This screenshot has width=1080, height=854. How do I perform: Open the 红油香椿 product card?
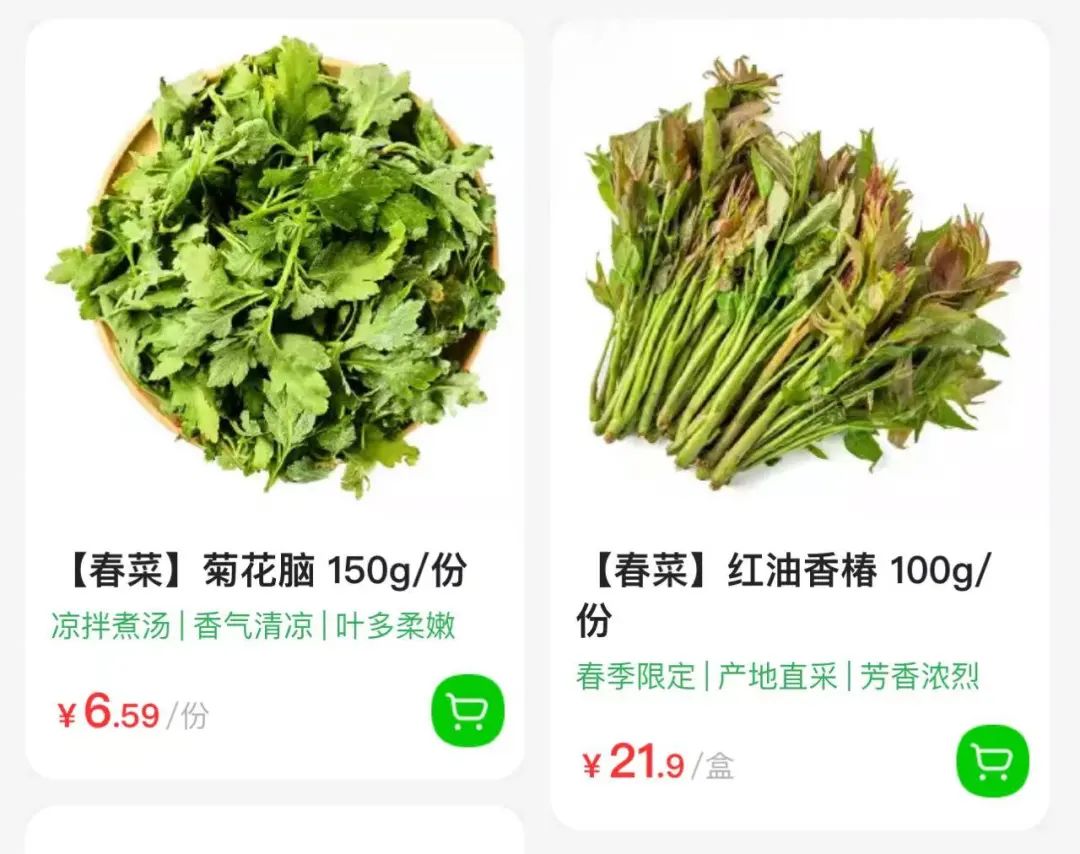tap(800, 275)
